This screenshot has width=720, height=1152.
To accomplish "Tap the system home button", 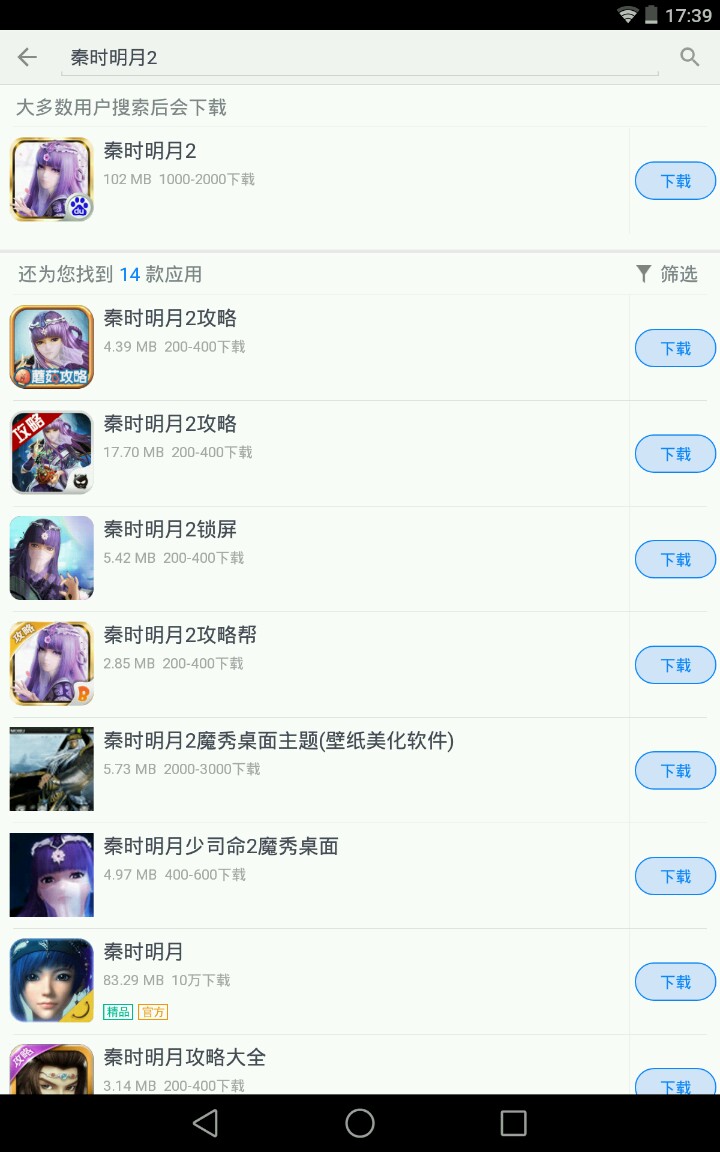I will (x=360, y=1123).
